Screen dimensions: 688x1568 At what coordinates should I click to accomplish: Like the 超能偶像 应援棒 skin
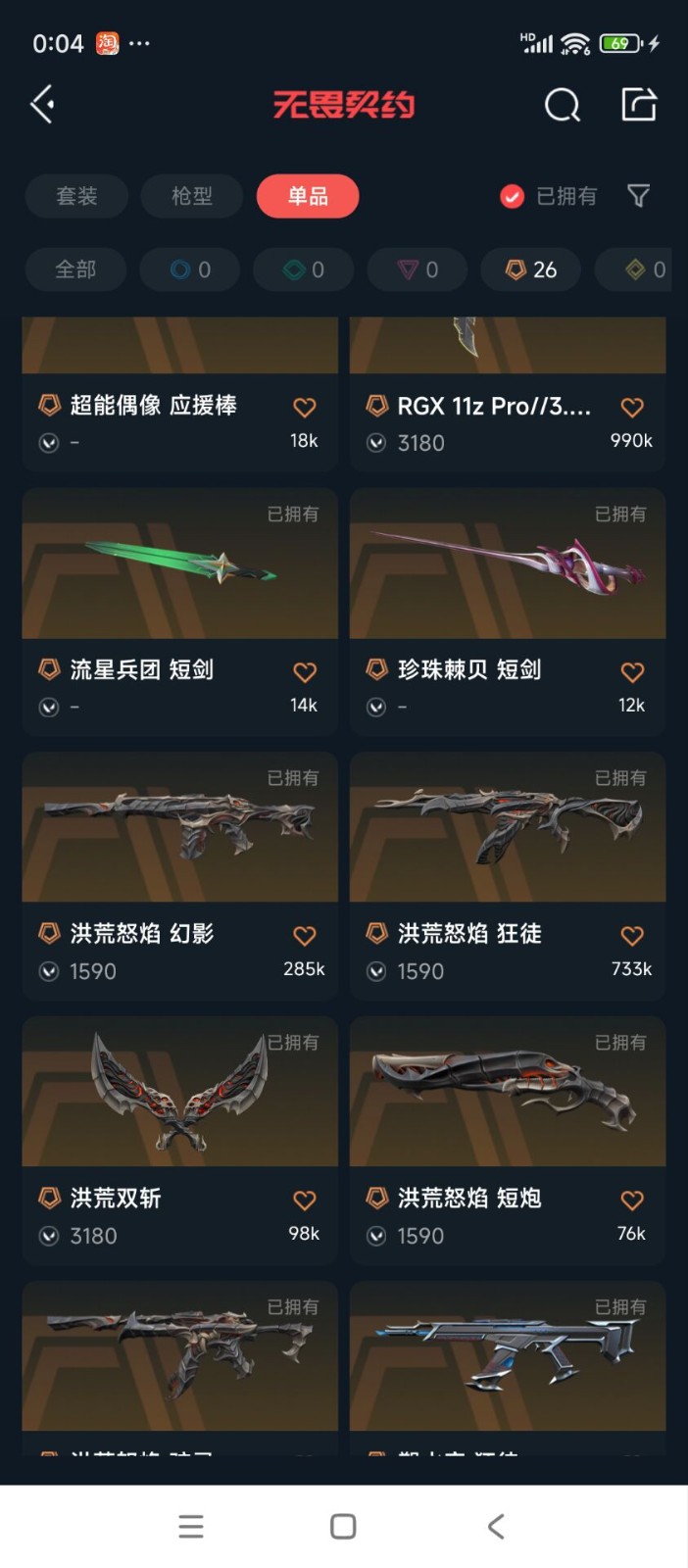(305, 407)
